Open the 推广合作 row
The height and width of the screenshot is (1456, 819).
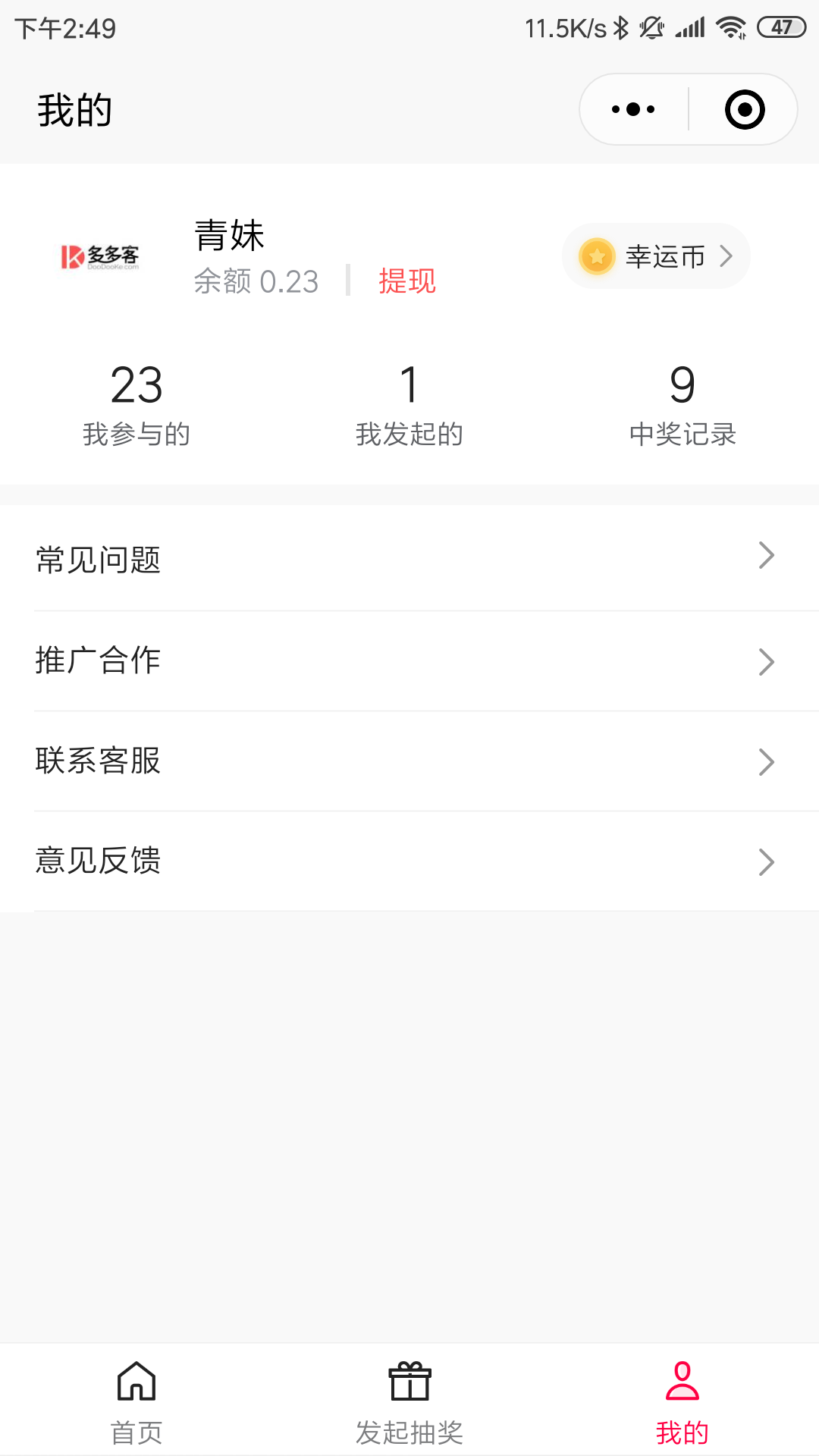(x=409, y=661)
